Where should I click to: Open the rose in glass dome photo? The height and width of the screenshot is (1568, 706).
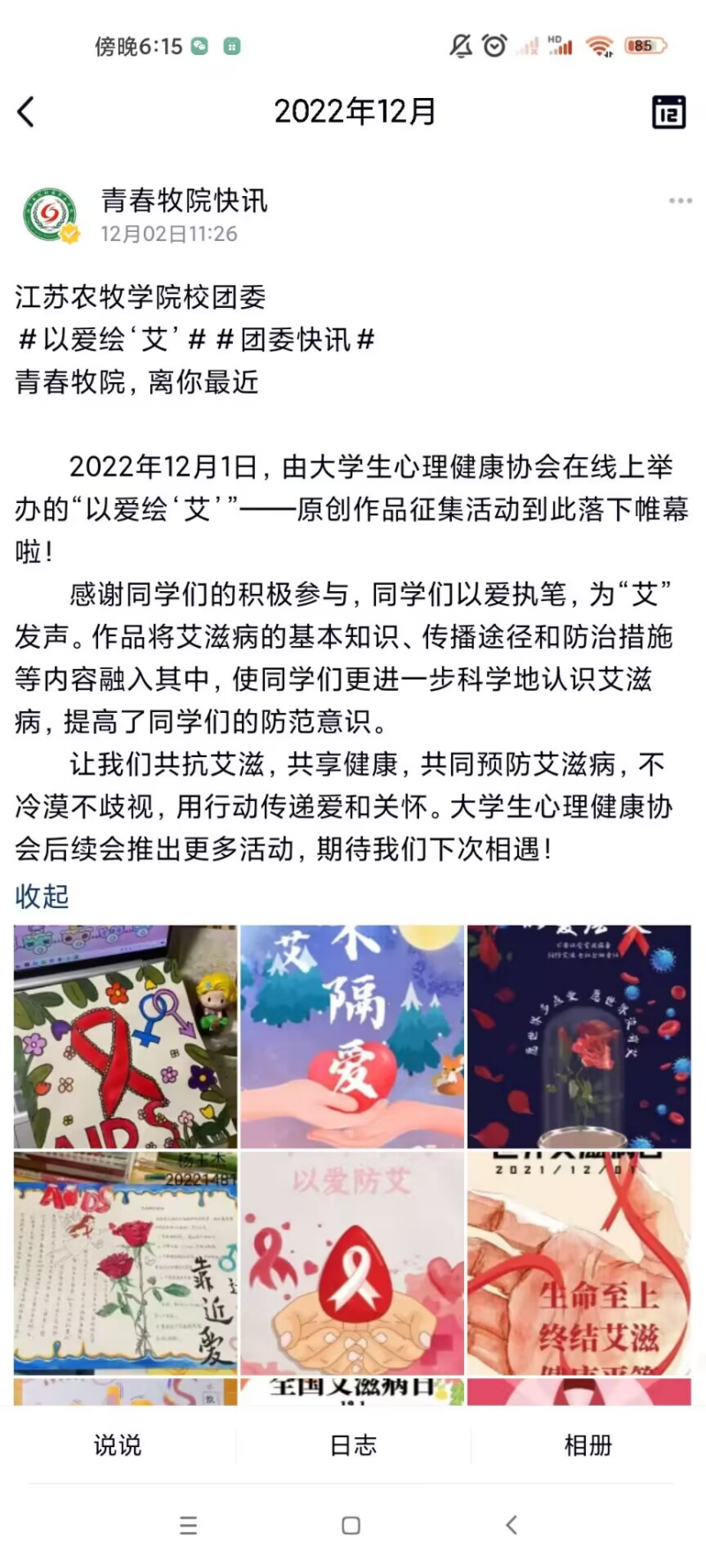pyautogui.click(x=579, y=1036)
